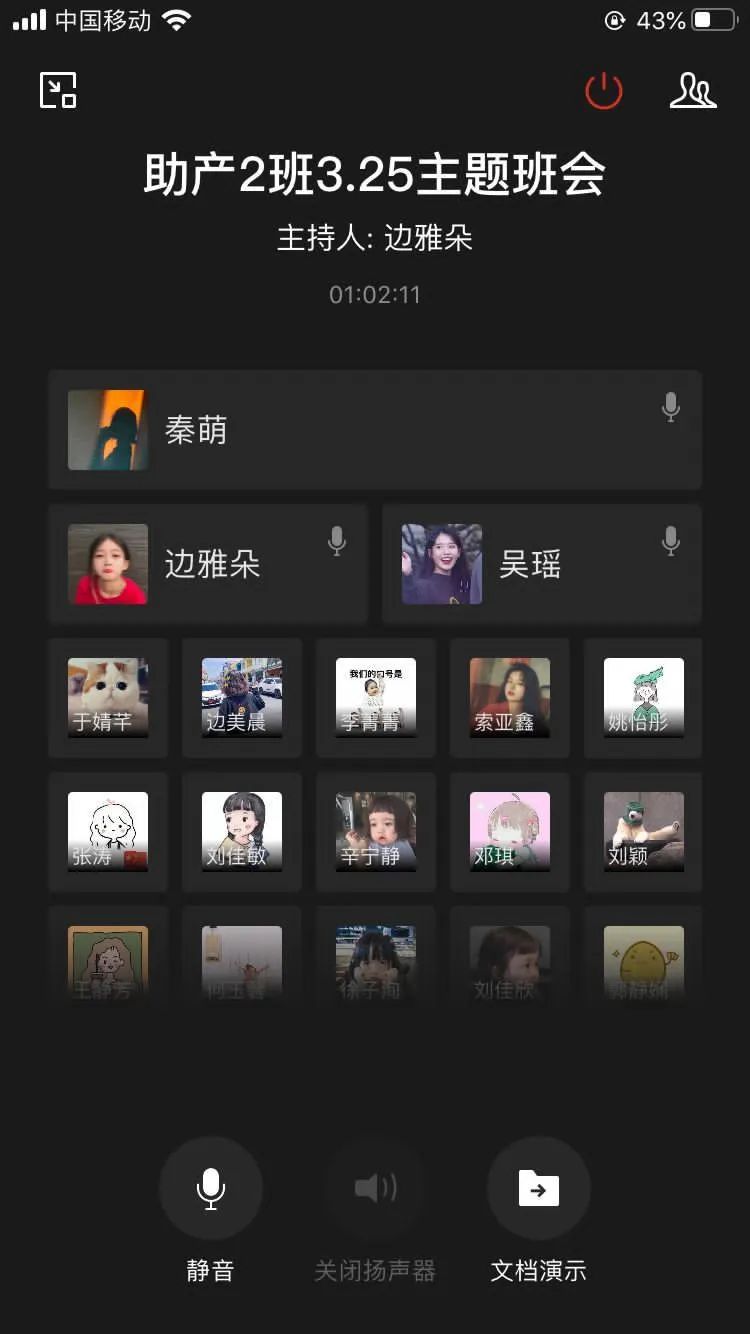The image size is (750, 1334).
Task: Choose 张涛 in the grid
Action: [108, 831]
